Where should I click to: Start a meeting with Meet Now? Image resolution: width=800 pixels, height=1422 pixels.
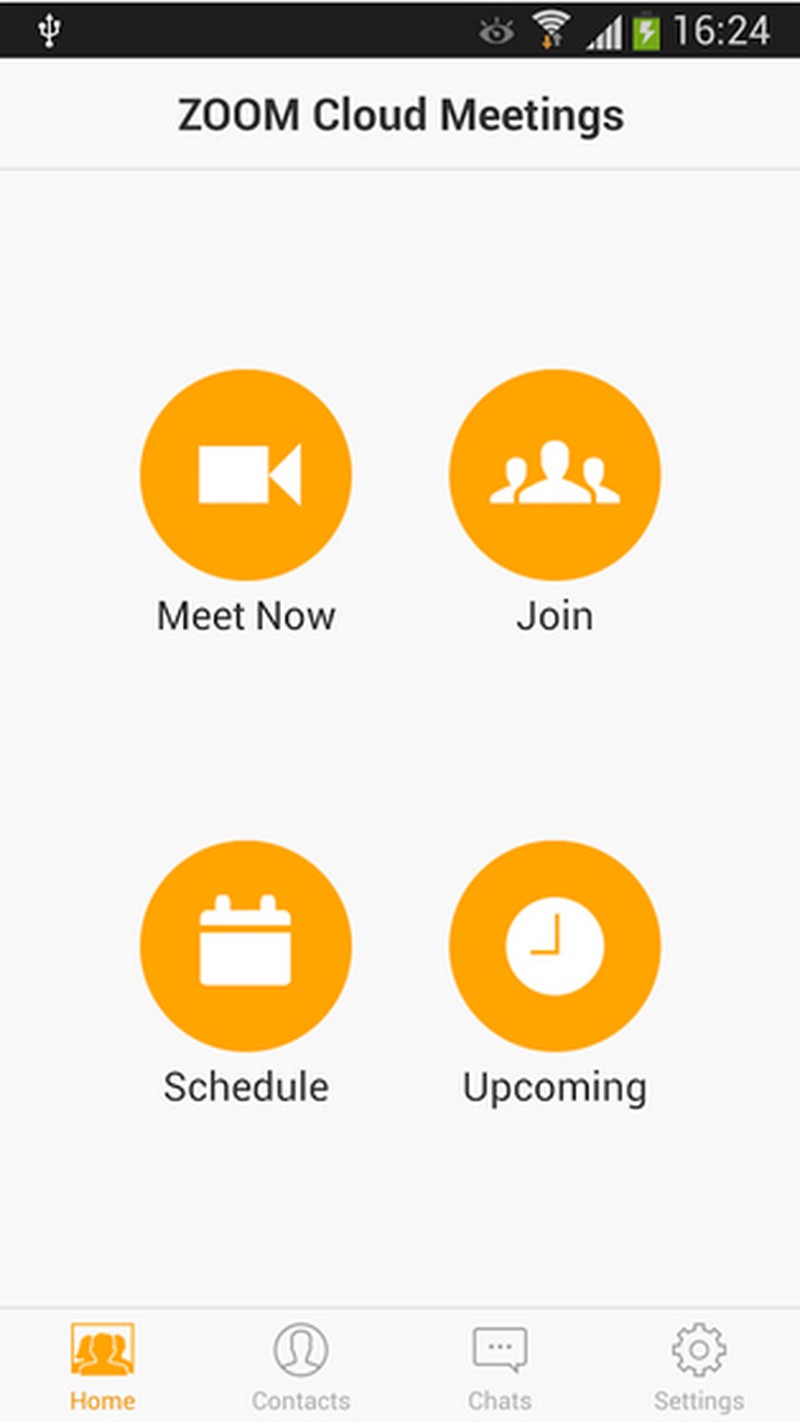point(246,475)
